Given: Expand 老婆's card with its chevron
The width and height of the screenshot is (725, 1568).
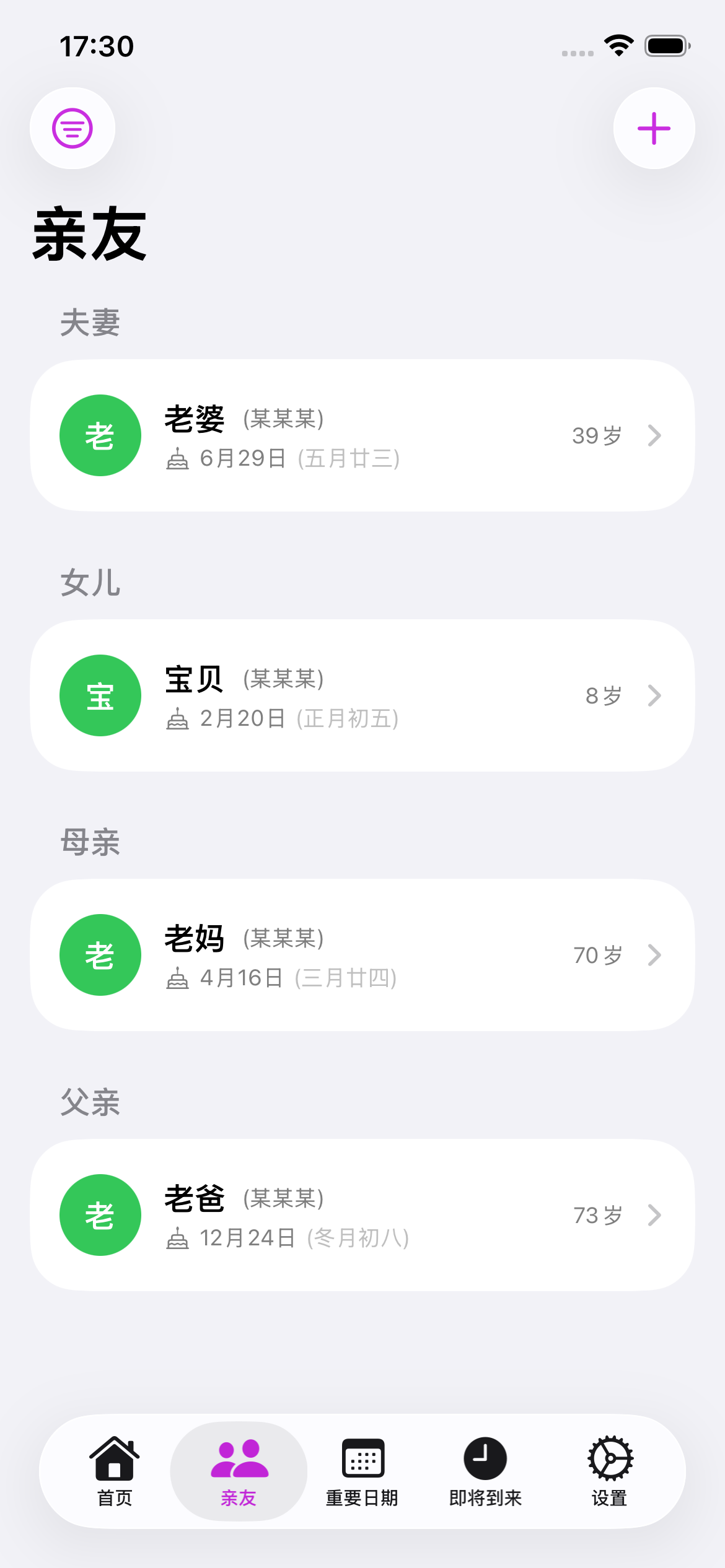Looking at the screenshot, I should pyautogui.click(x=654, y=435).
